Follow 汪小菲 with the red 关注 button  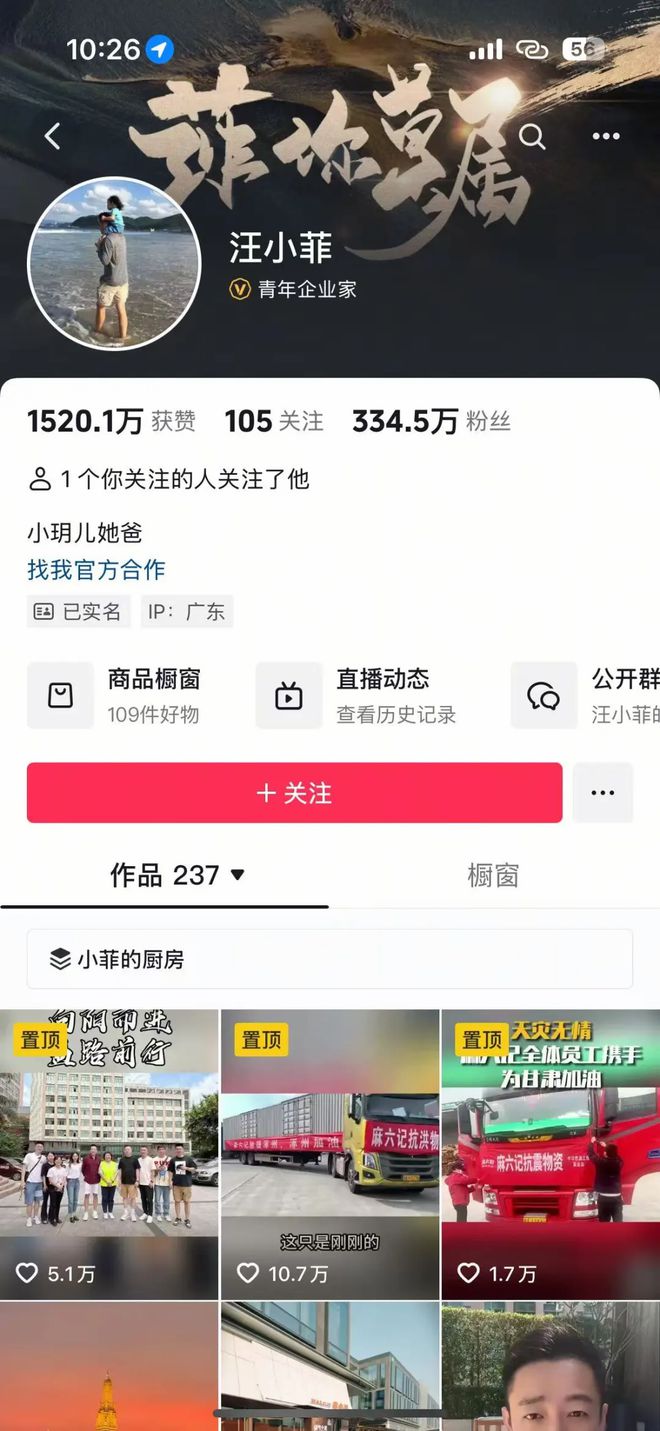(294, 793)
